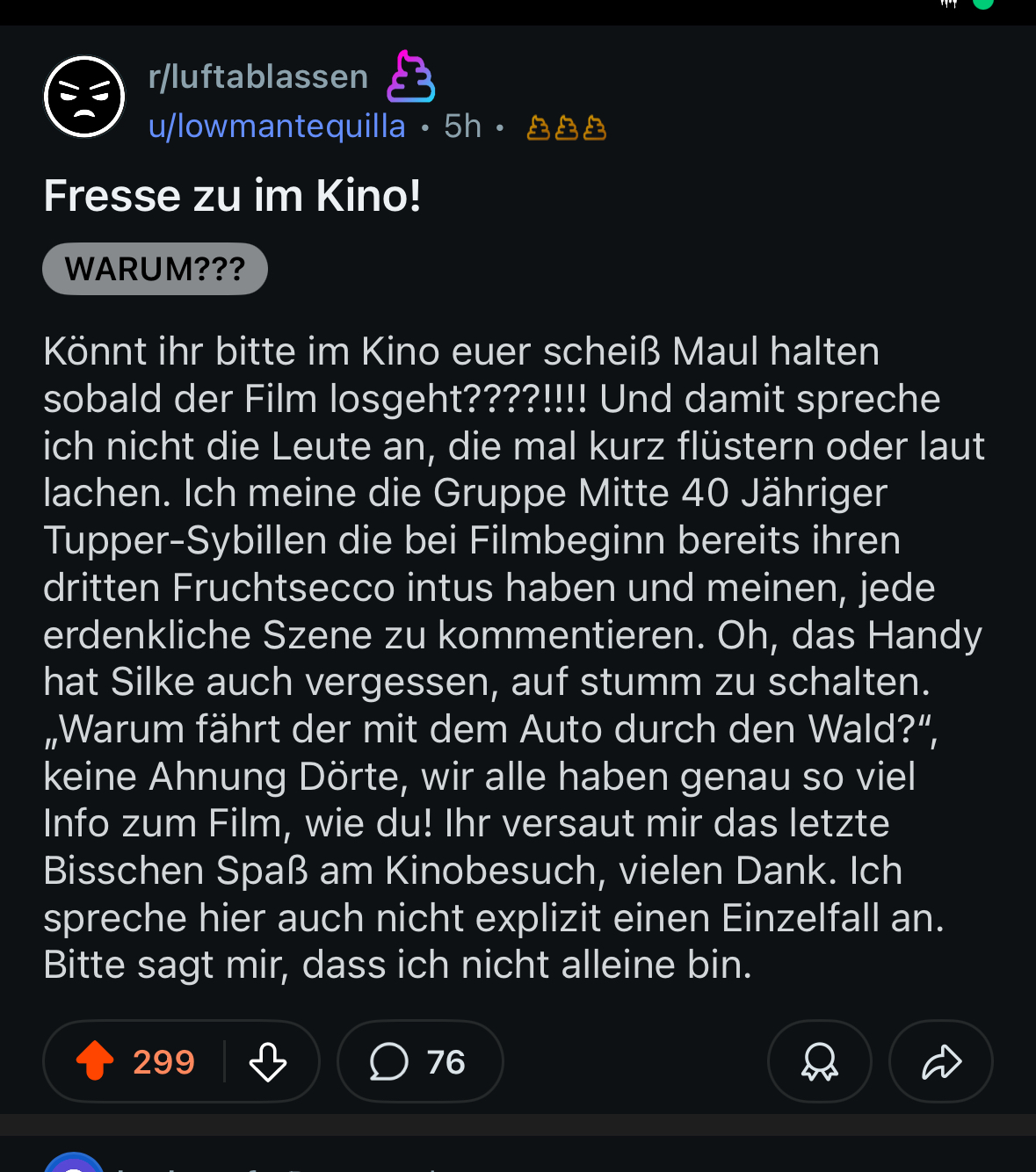View u/lowmantequilla's profile

coord(277,127)
